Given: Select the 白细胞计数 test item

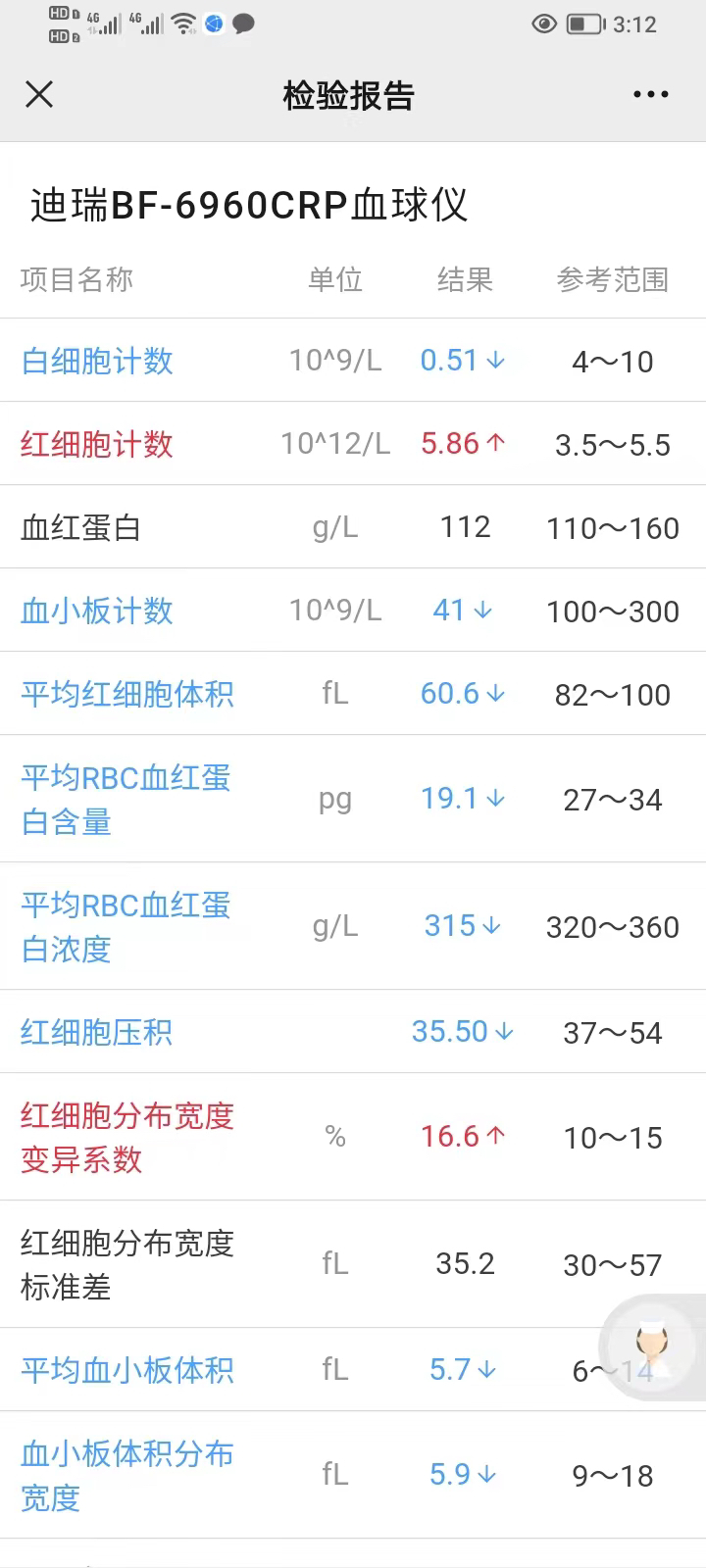Looking at the screenshot, I should pyautogui.click(x=96, y=361).
